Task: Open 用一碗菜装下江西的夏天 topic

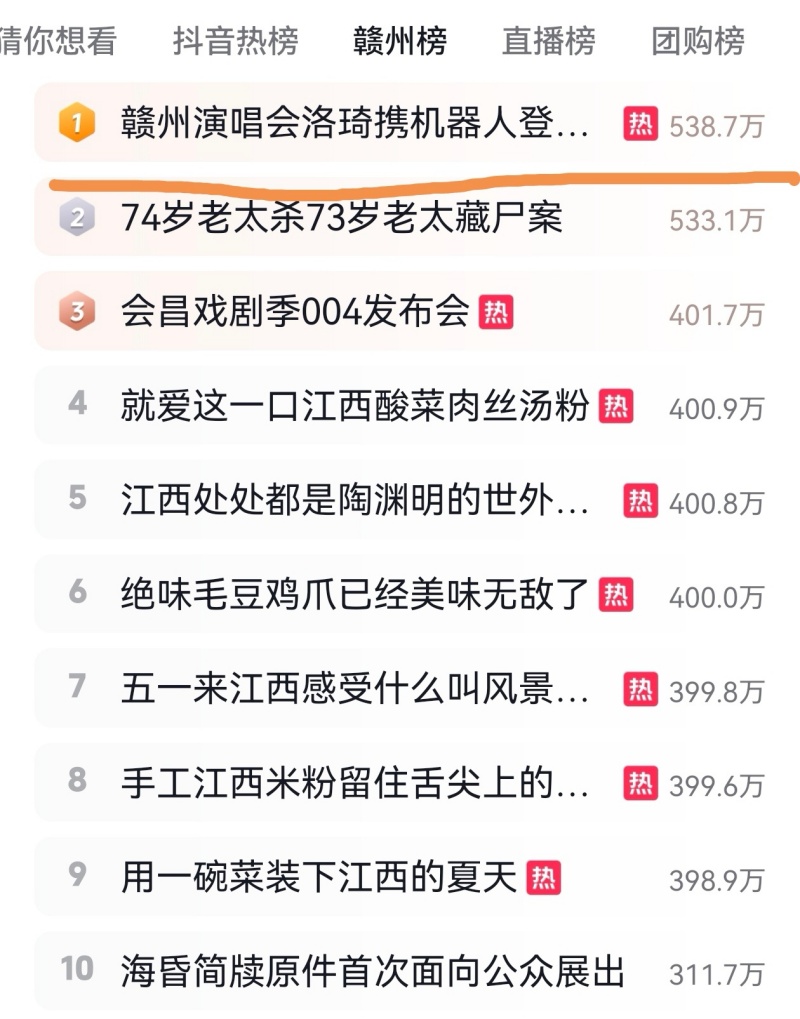Action: (x=319, y=877)
